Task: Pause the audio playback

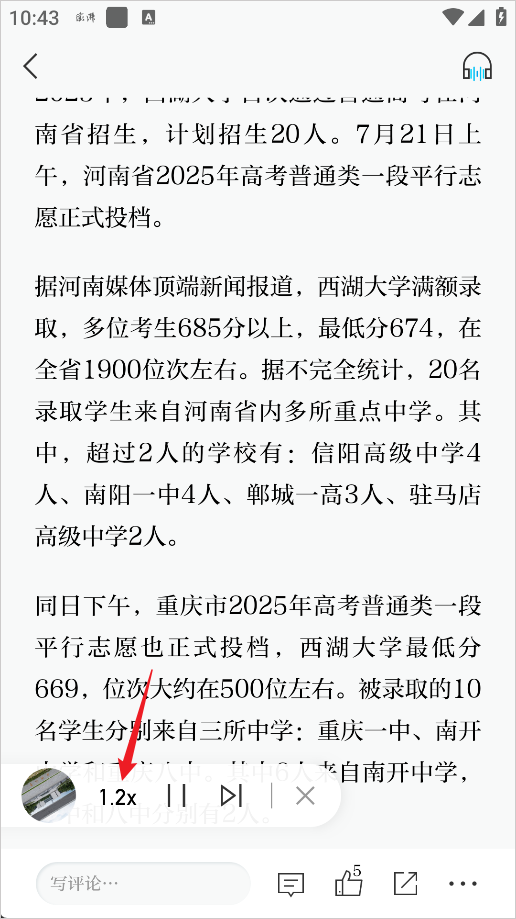Action: 176,796
